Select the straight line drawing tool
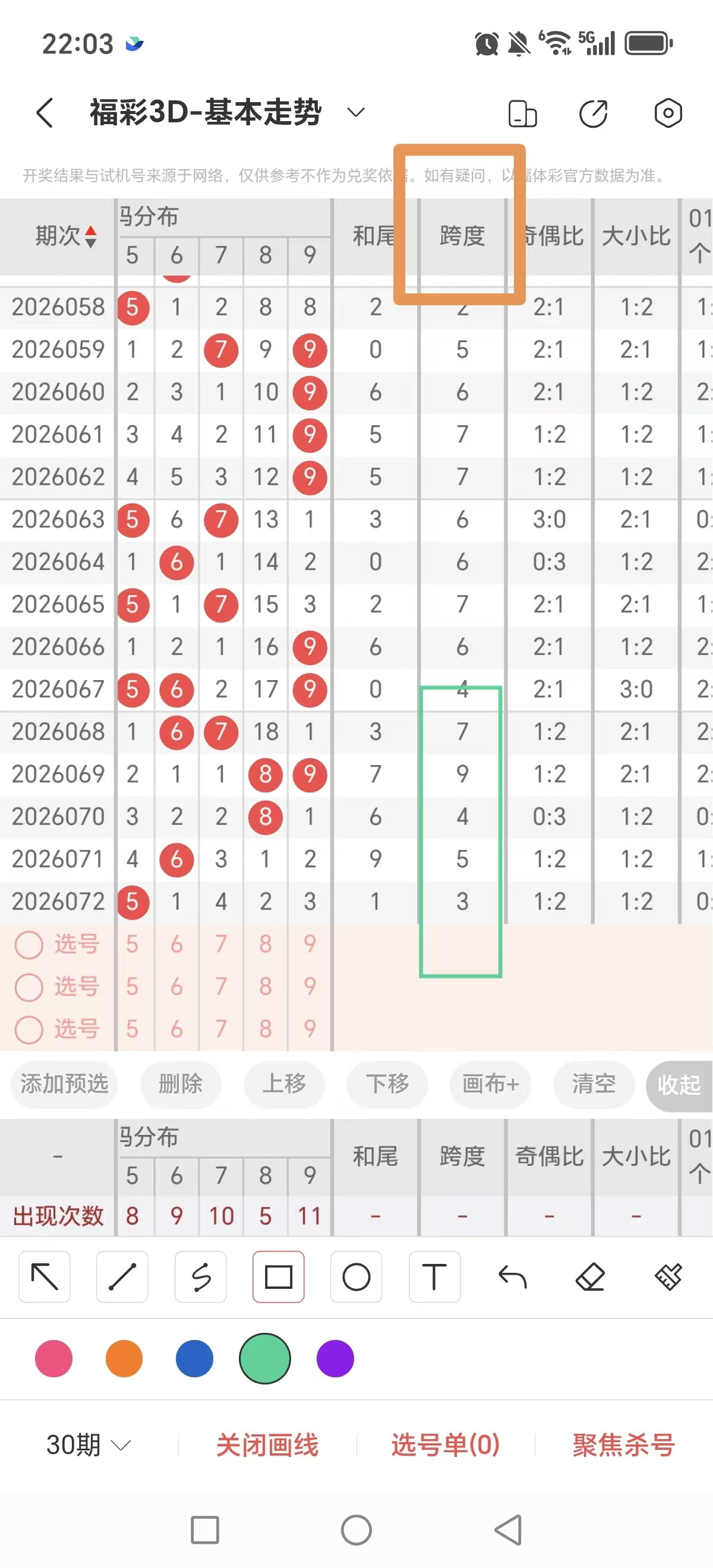The image size is (713, 1568). point(122,1277)
